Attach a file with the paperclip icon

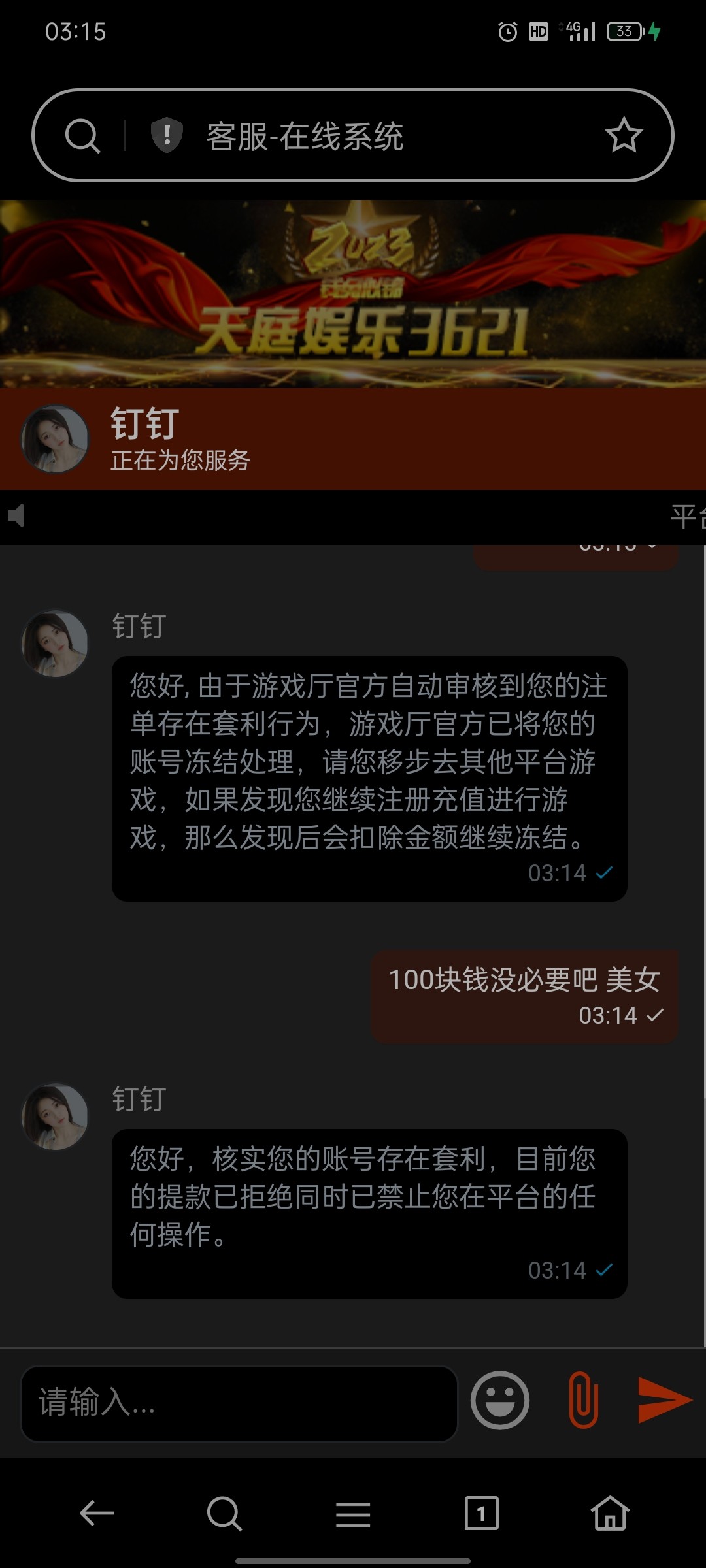[x=583, y=1400]
